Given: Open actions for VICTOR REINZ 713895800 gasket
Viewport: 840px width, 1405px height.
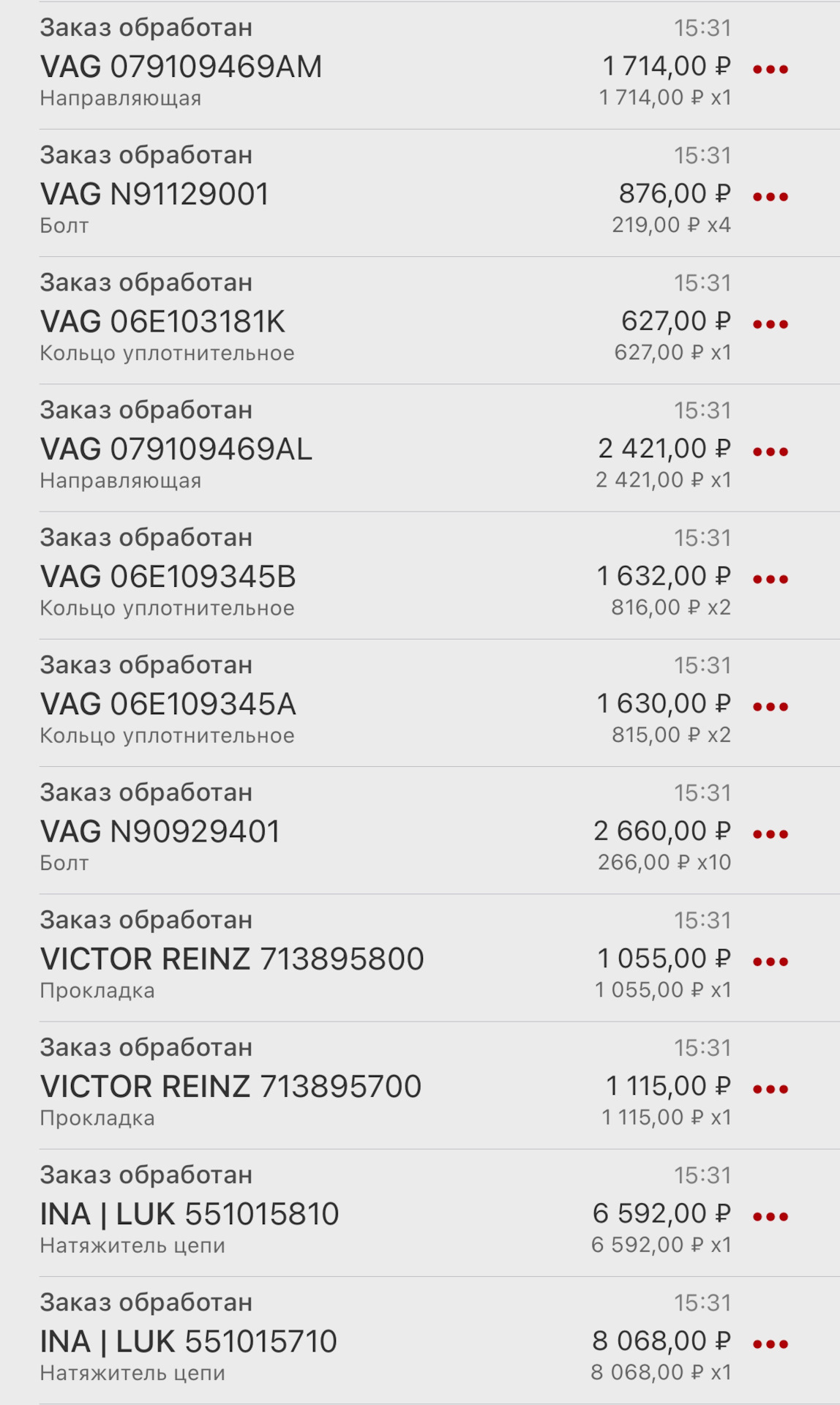Looking at the screenshot, I should 770,959.
